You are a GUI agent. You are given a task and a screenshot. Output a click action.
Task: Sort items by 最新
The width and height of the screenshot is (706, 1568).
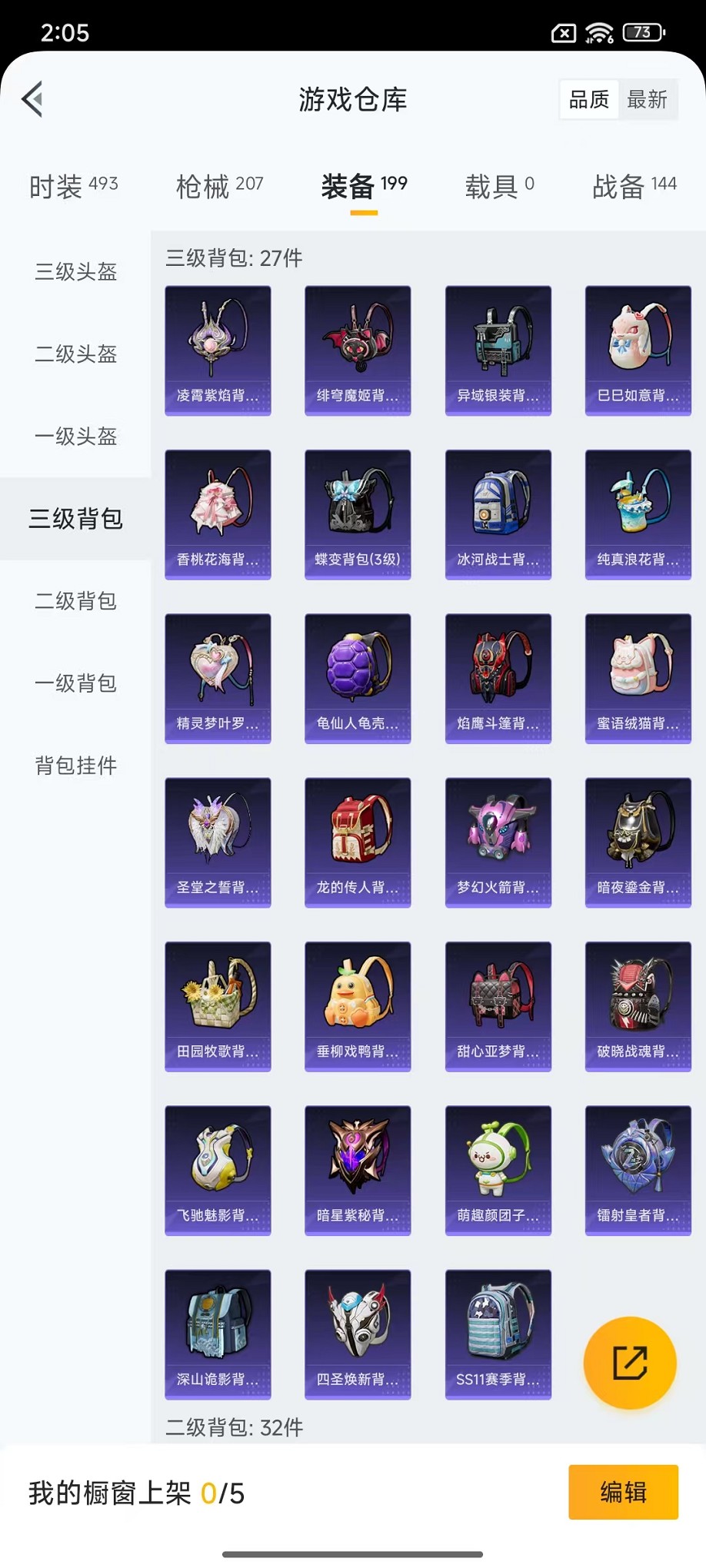647,99
